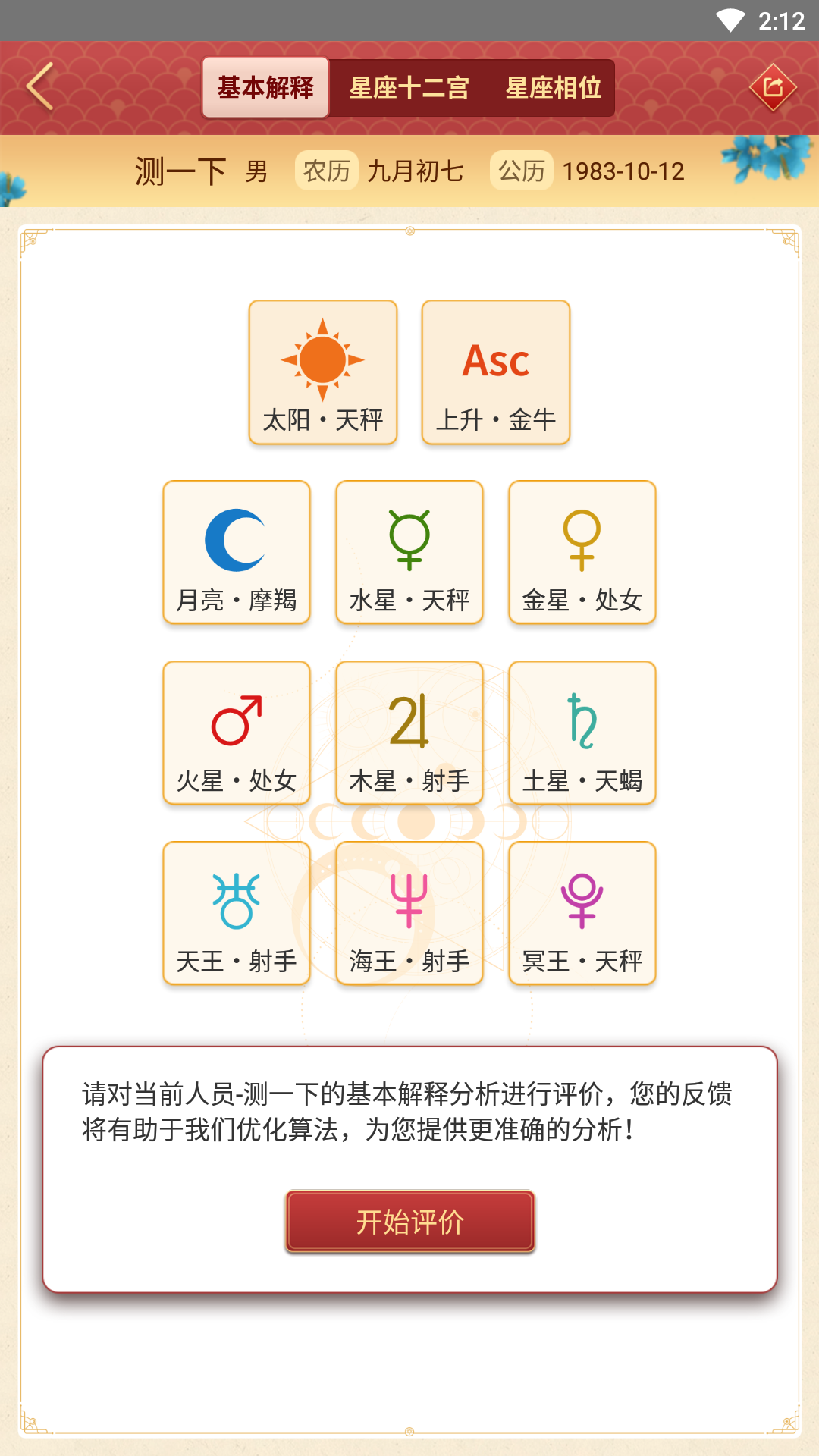
Task: Tap the share icon at top right
Action: (x=774, y=87)
